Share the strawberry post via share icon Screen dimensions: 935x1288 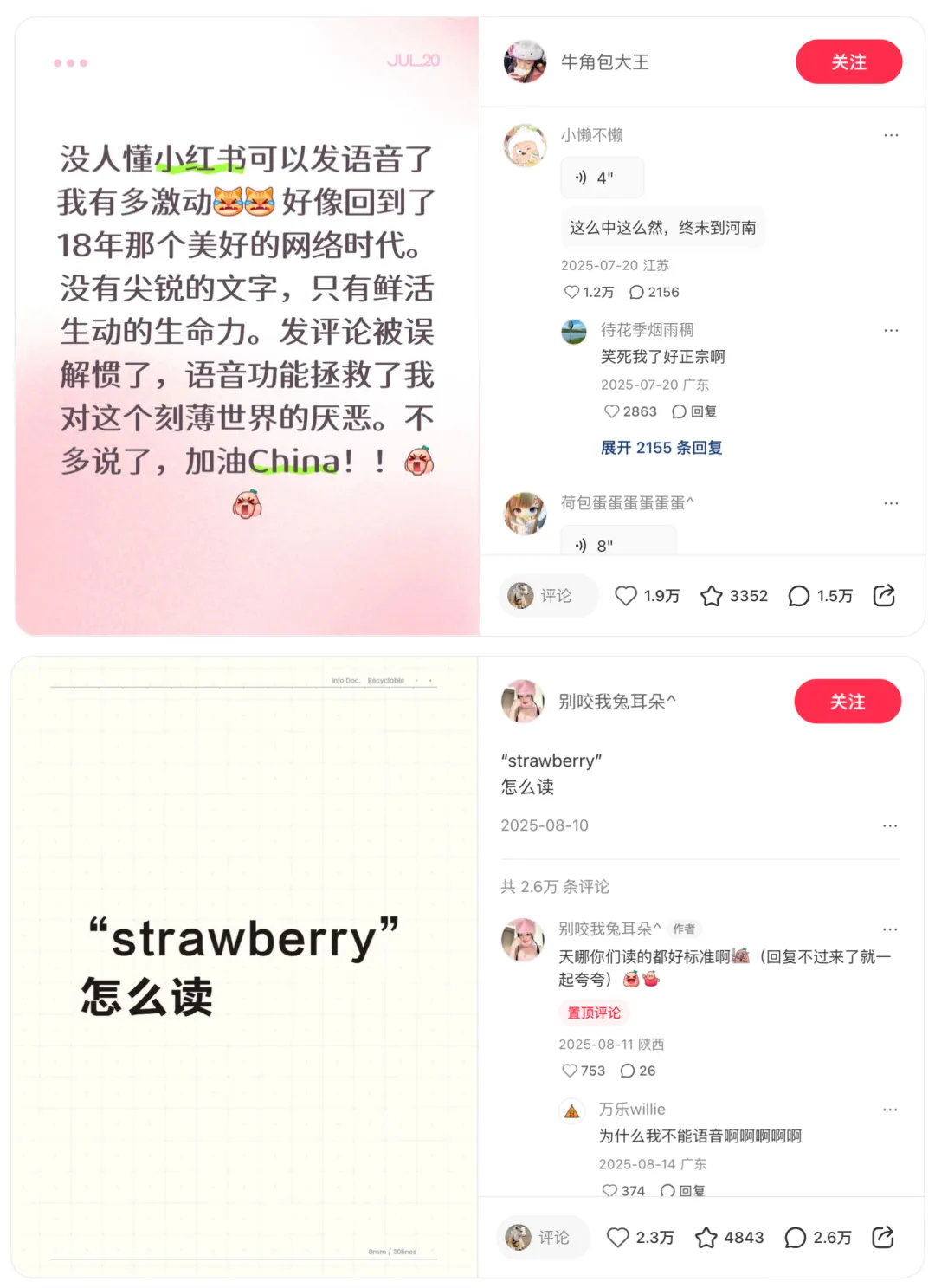pos(882,1238)
